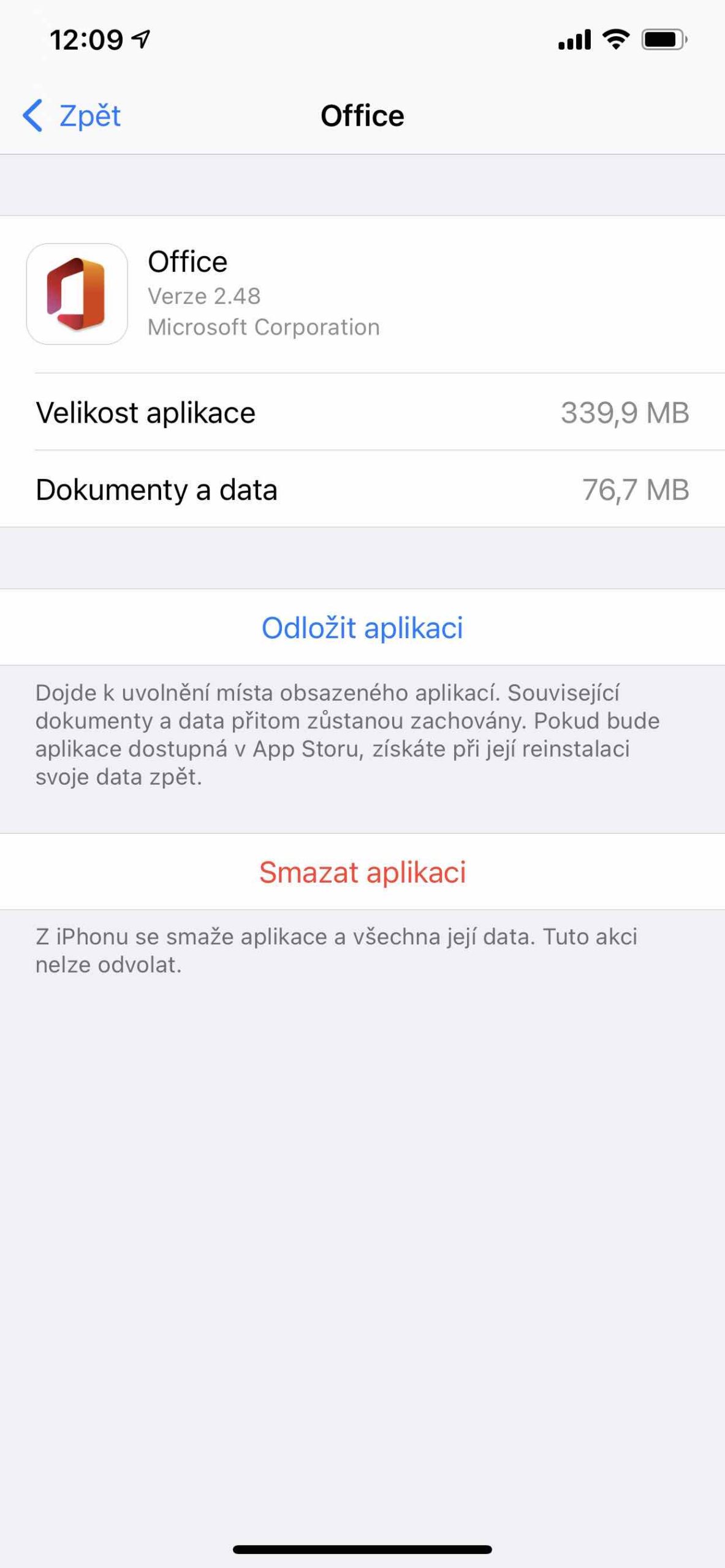The image size is (725, 1568).
Task: Open the Office app via its thumbnail image
Action: pos(75,292)
